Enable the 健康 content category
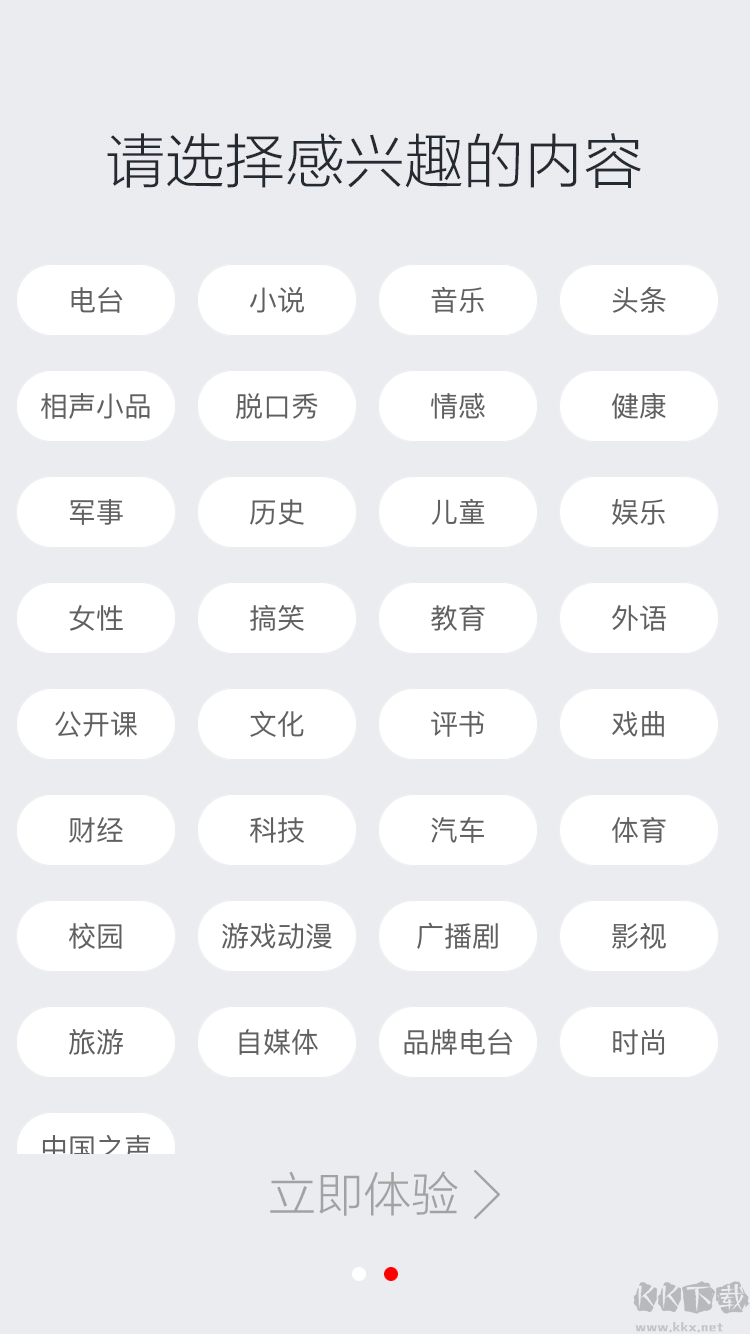 639,406
